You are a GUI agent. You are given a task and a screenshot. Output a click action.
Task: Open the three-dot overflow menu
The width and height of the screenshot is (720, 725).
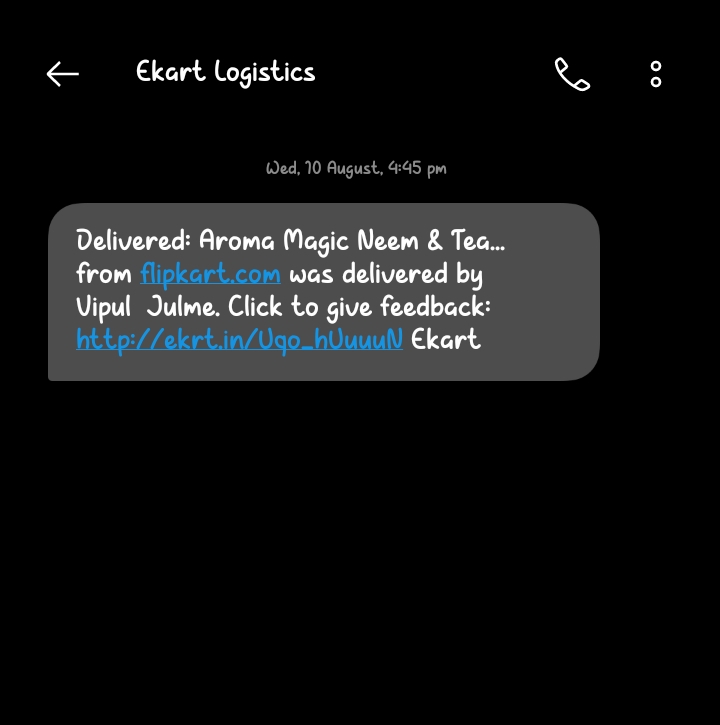pos(656,74)
